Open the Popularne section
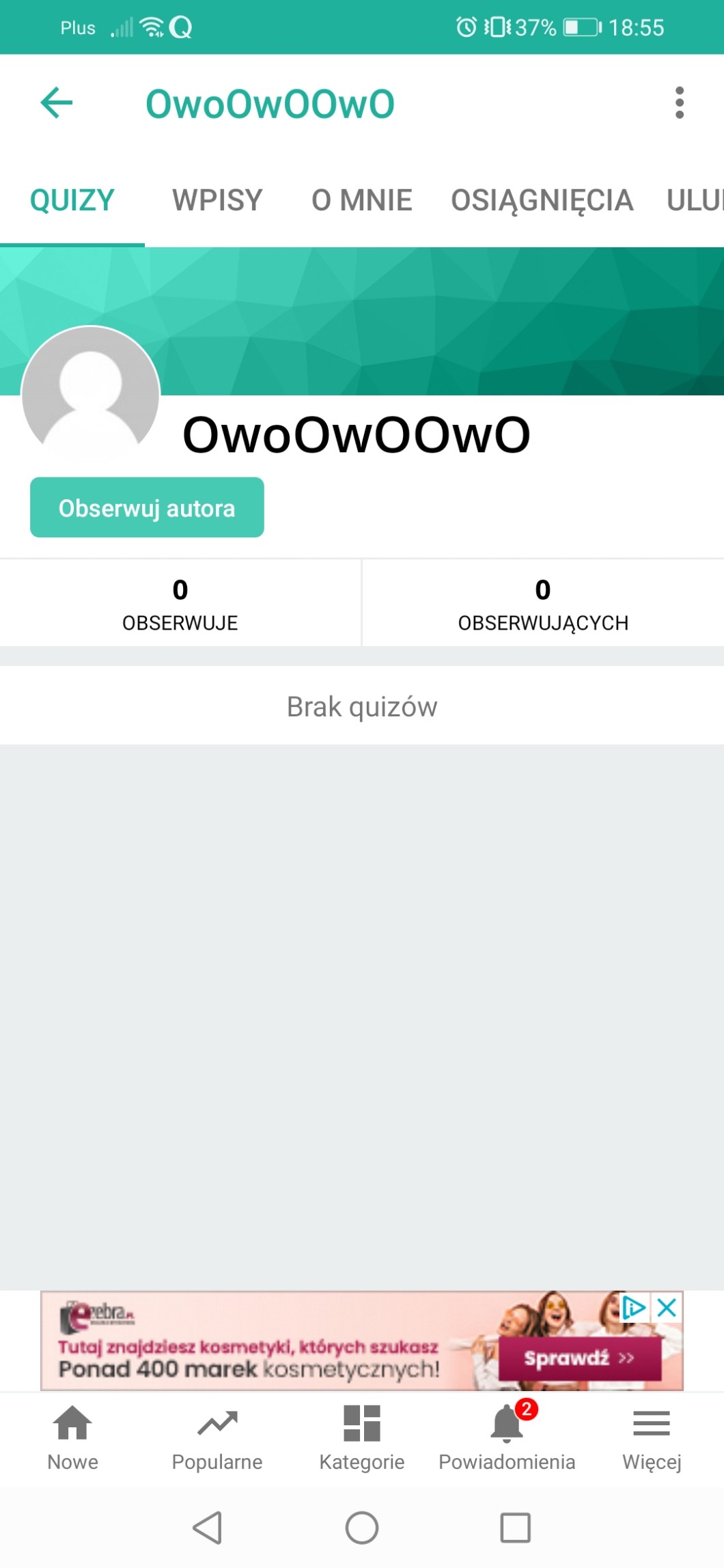 point(217,1438)
